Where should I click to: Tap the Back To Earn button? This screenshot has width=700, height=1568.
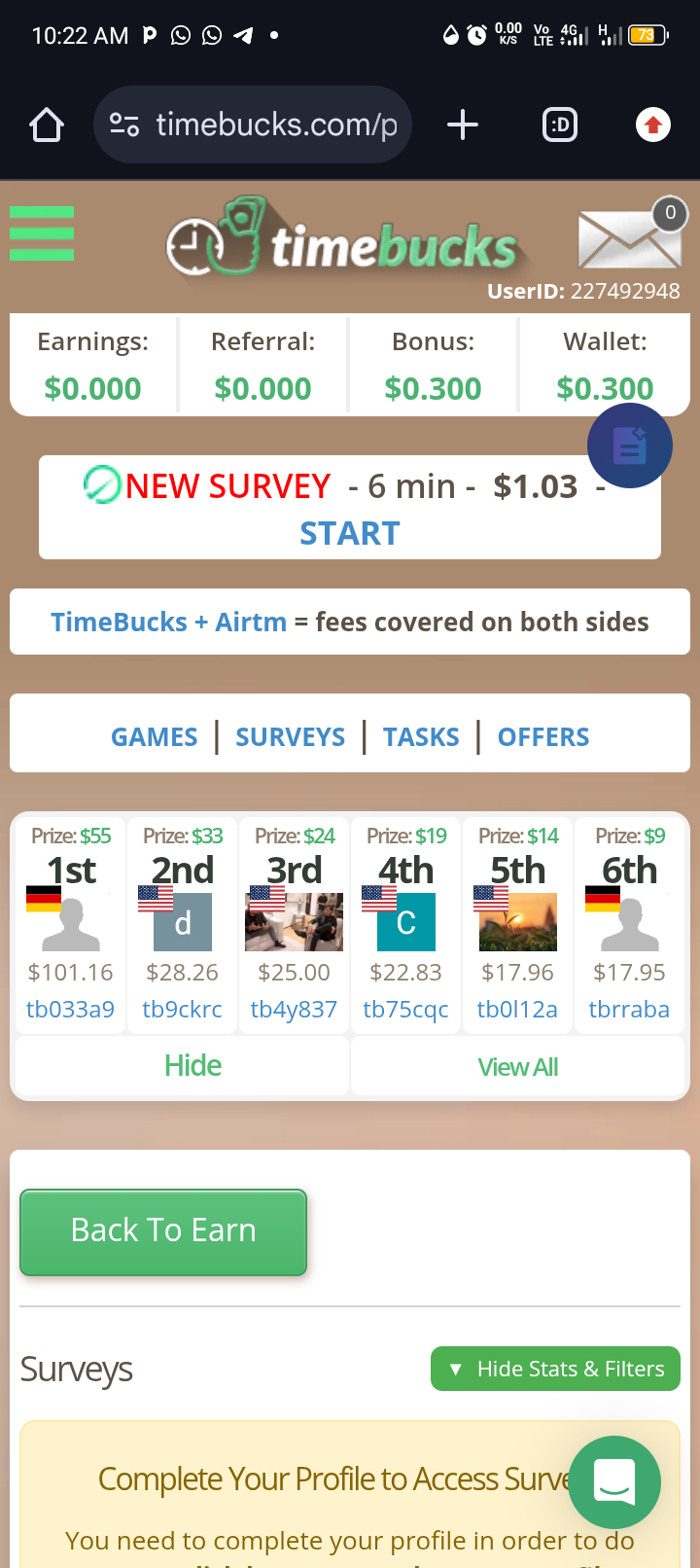click(163, 1231)
